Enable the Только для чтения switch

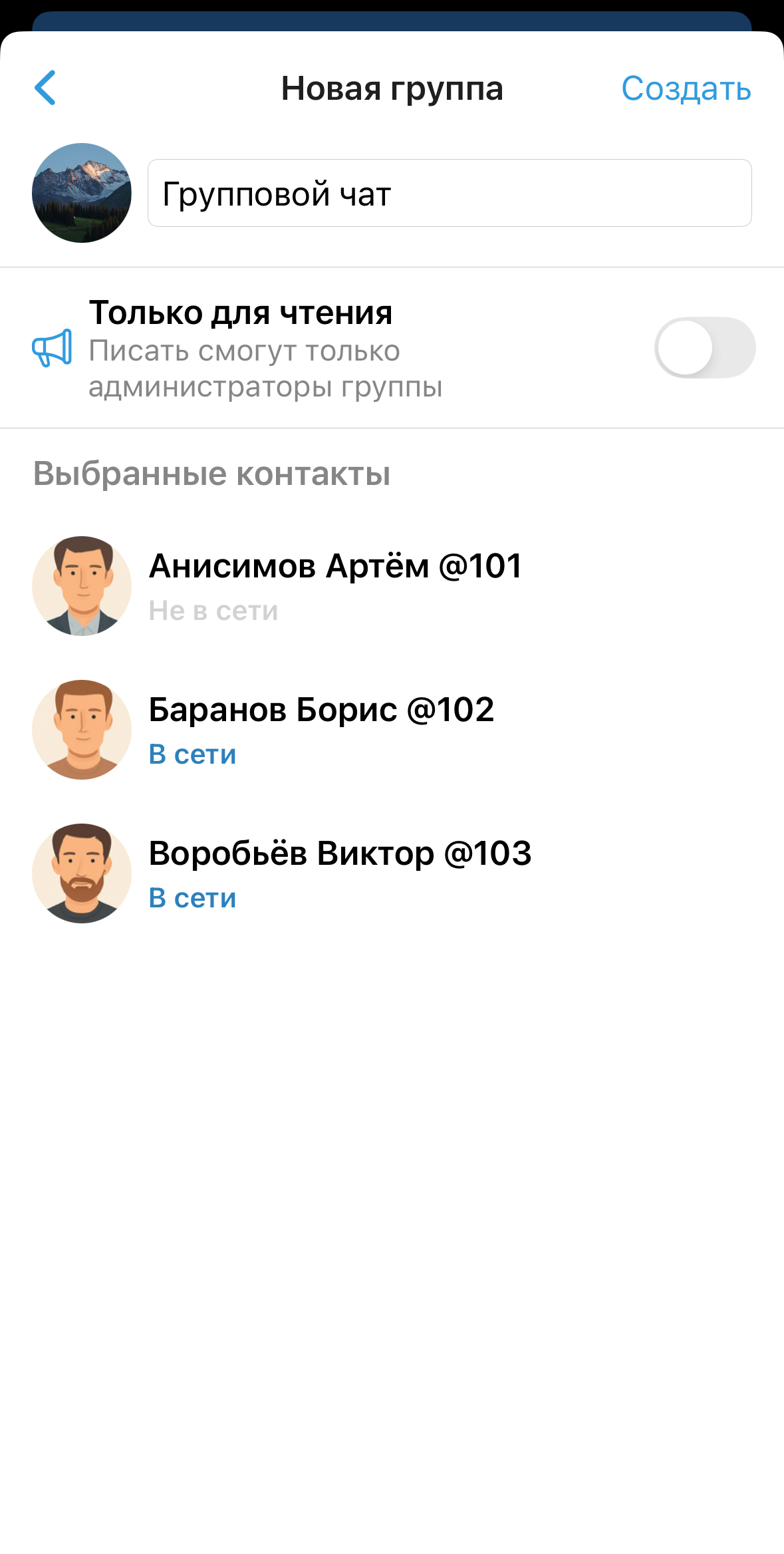[x=704, y=348]
